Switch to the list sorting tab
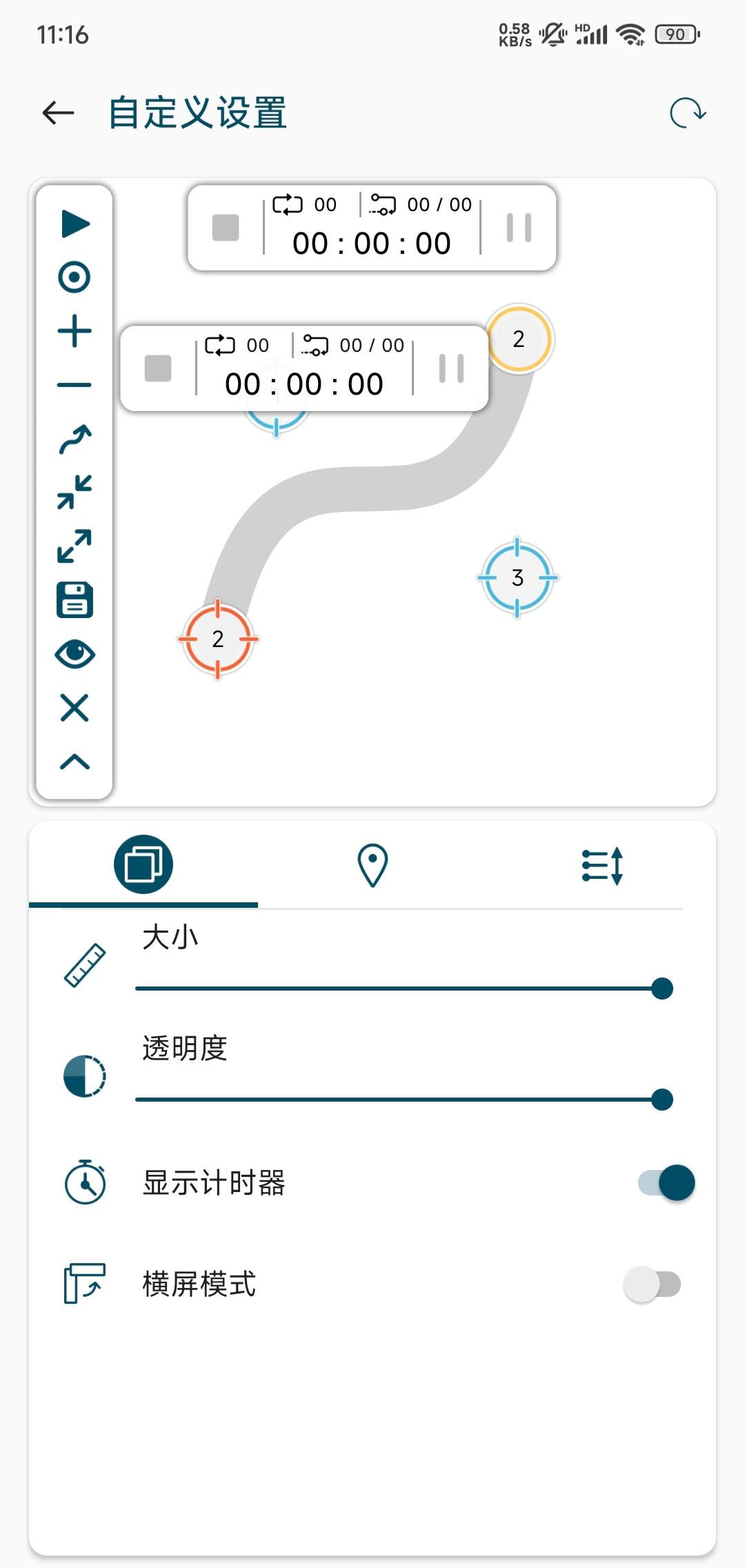 [602, 865]
